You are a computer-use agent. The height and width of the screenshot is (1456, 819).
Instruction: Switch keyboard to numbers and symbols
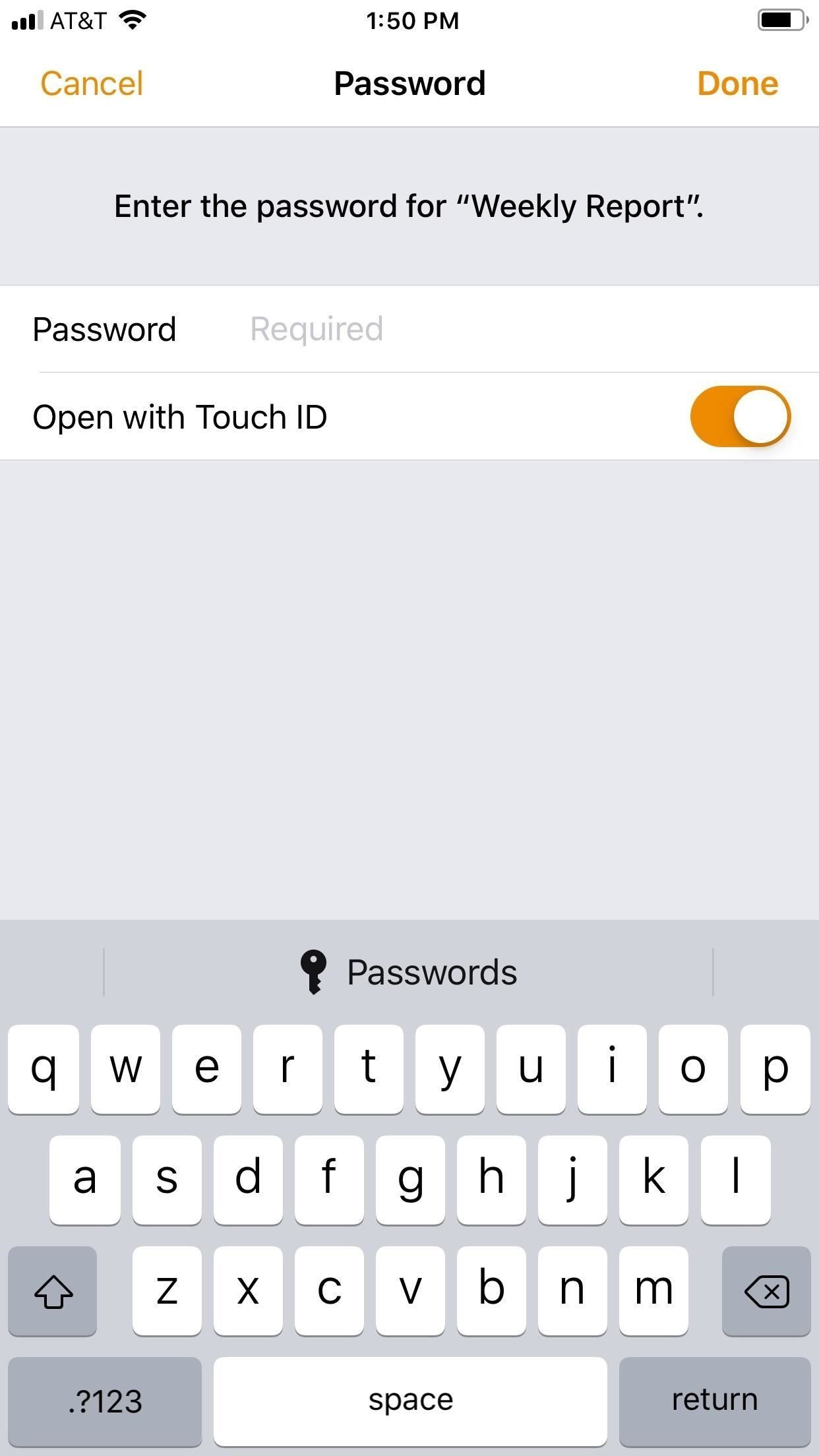pos(105,1399)
